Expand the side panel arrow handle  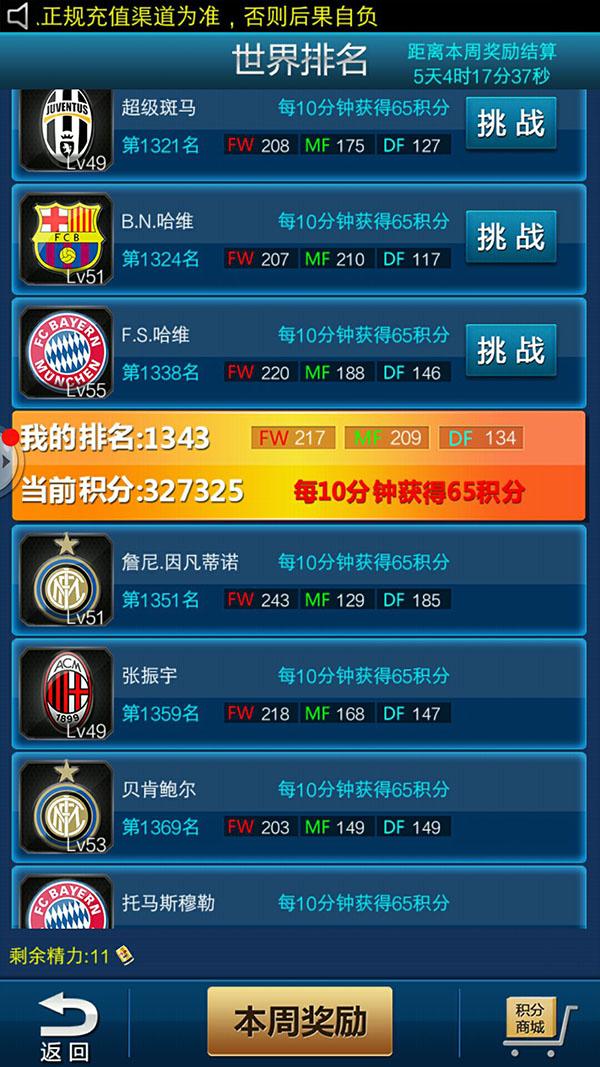click(6, 463)
